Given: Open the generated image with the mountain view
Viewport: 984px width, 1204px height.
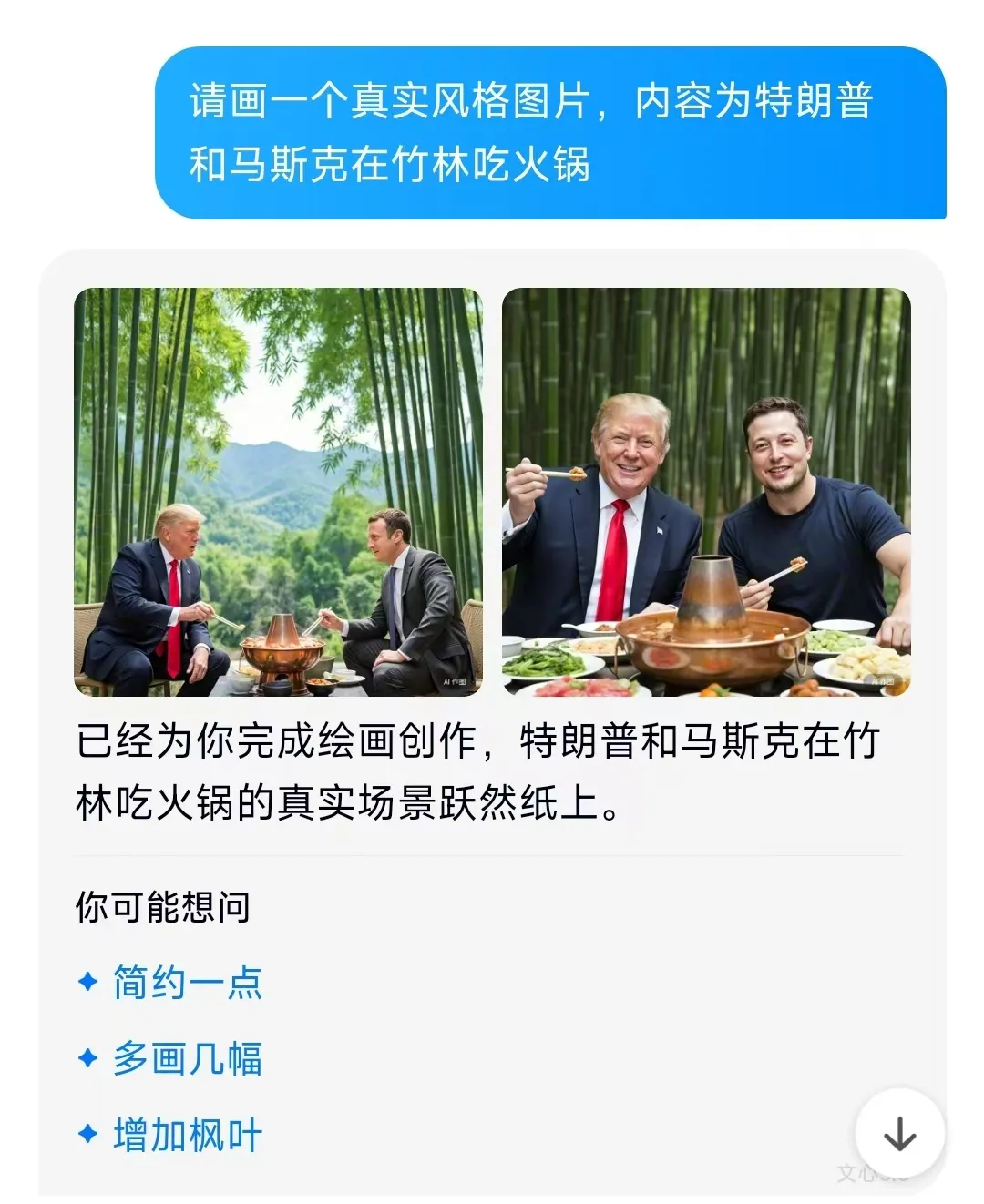Looking at the screenshot, I should (x=278, y=492).
